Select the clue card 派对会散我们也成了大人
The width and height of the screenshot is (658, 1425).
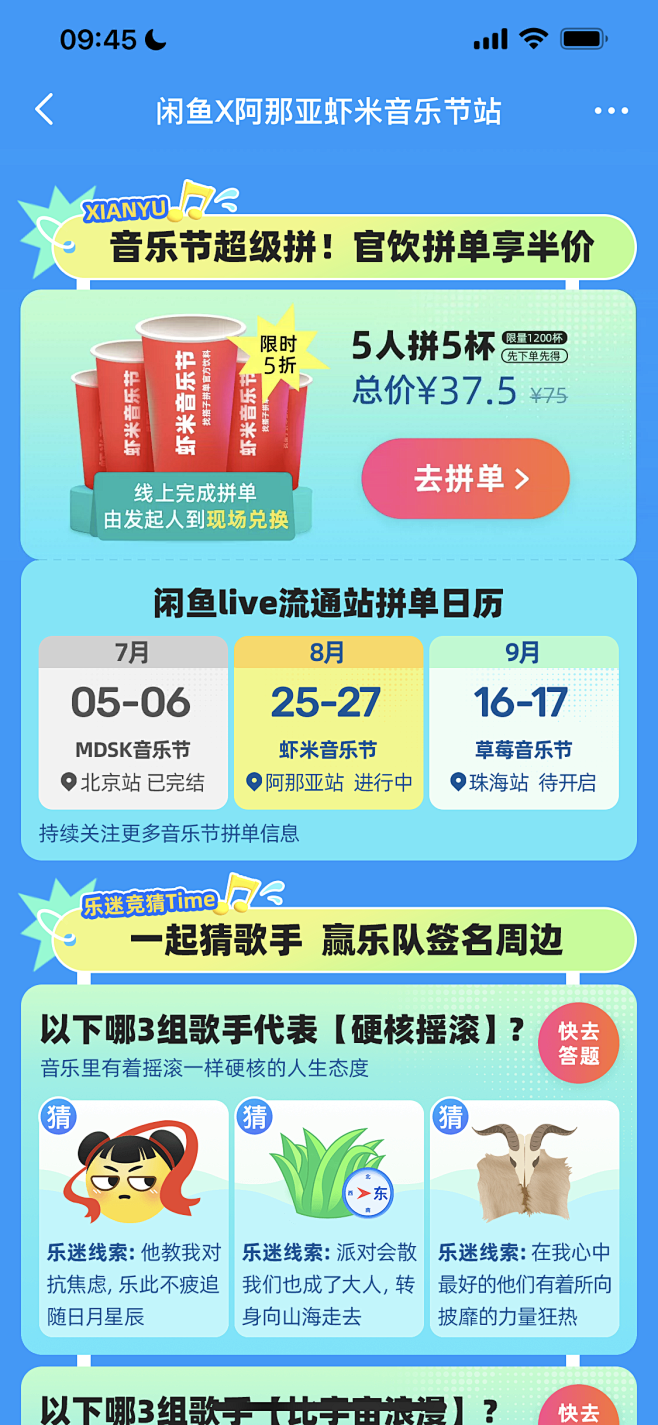(329, 1218)
